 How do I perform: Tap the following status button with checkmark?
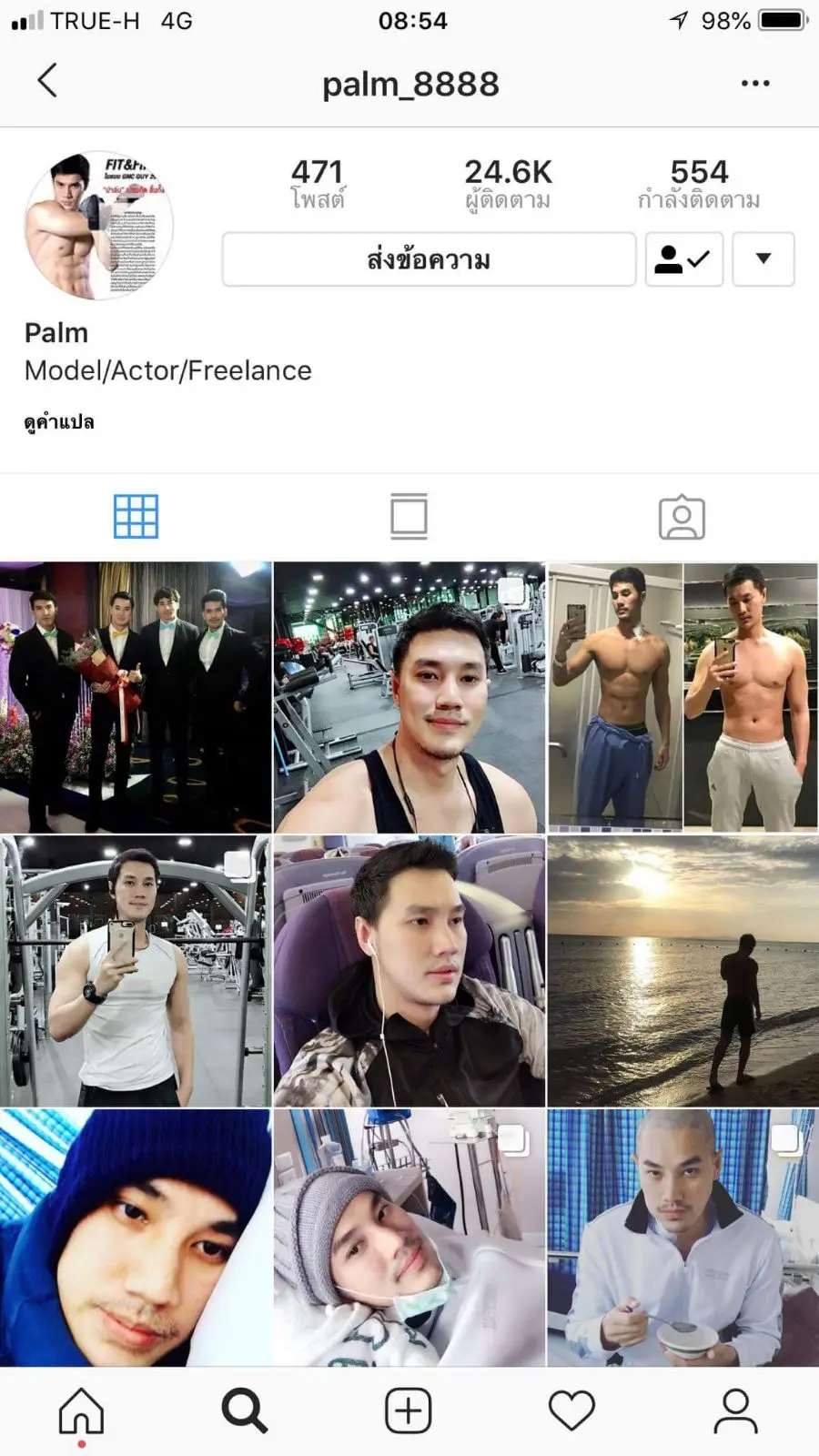click(x=683, y=259)
